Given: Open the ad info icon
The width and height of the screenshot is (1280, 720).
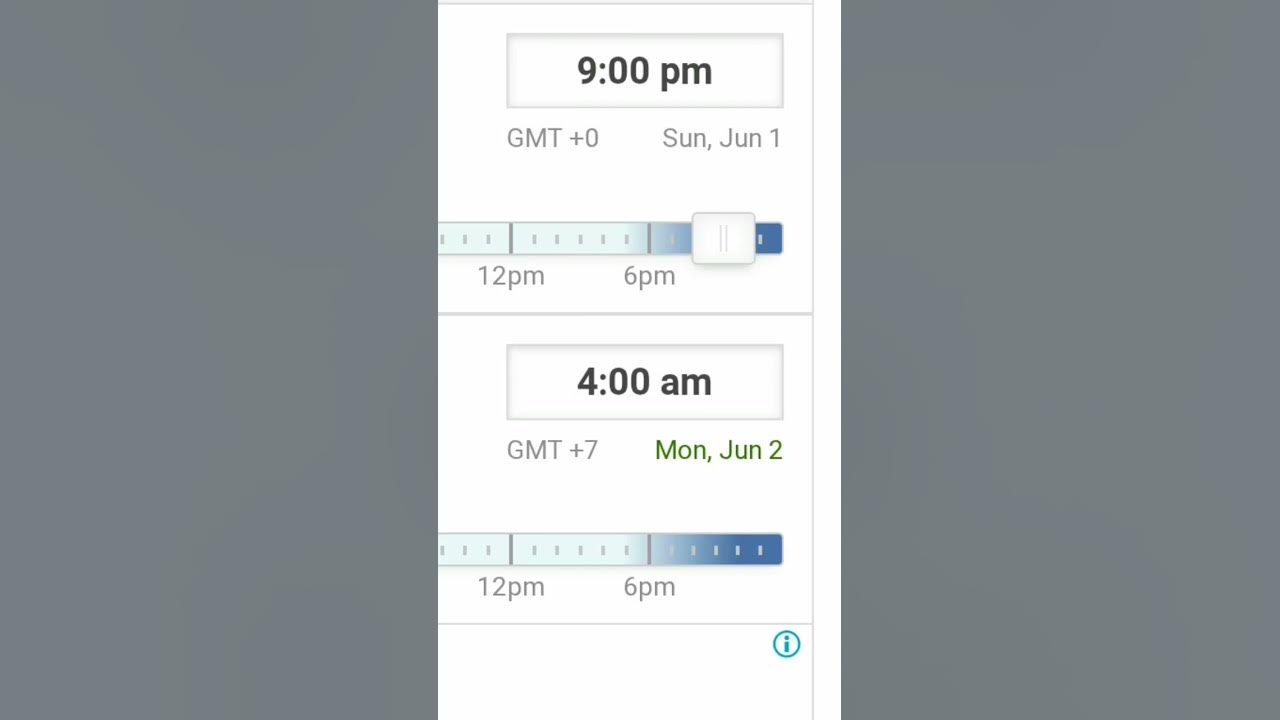Looking at the screenshot, I should (786, 644).
